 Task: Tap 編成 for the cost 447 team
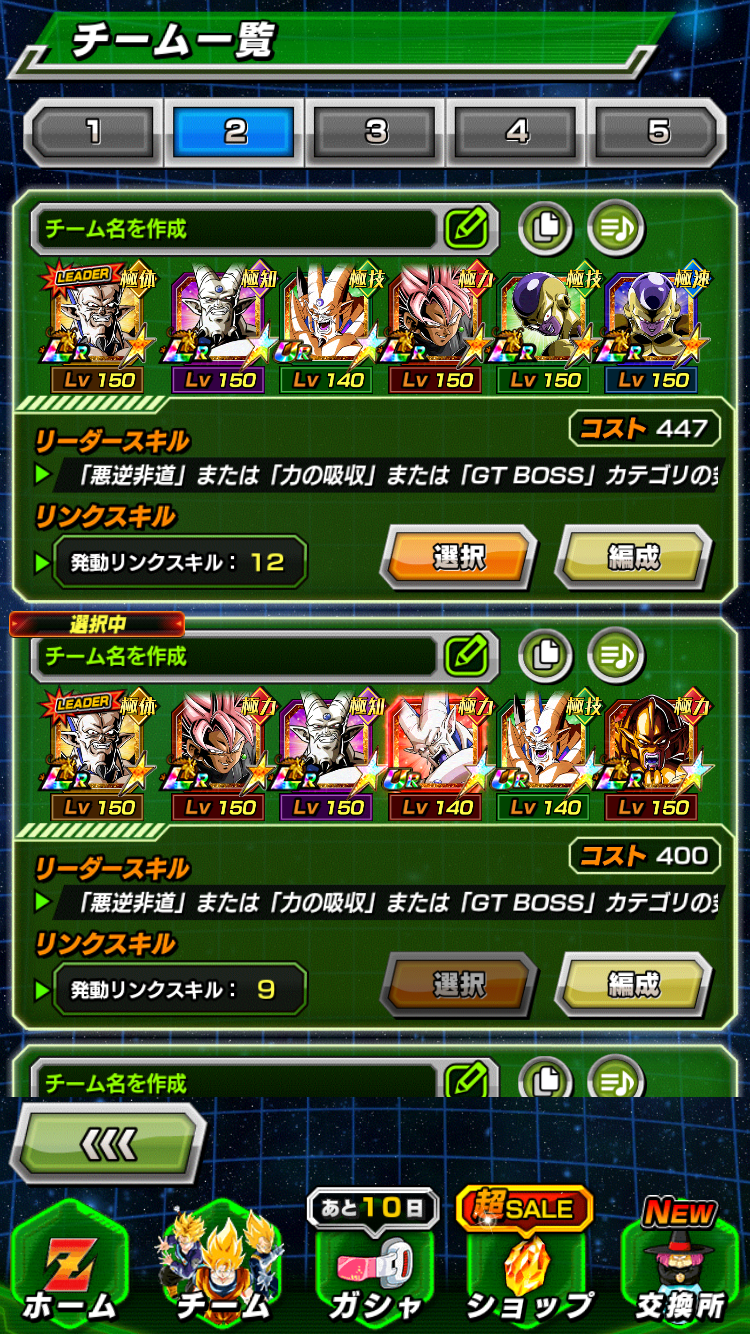coord(633,558)
